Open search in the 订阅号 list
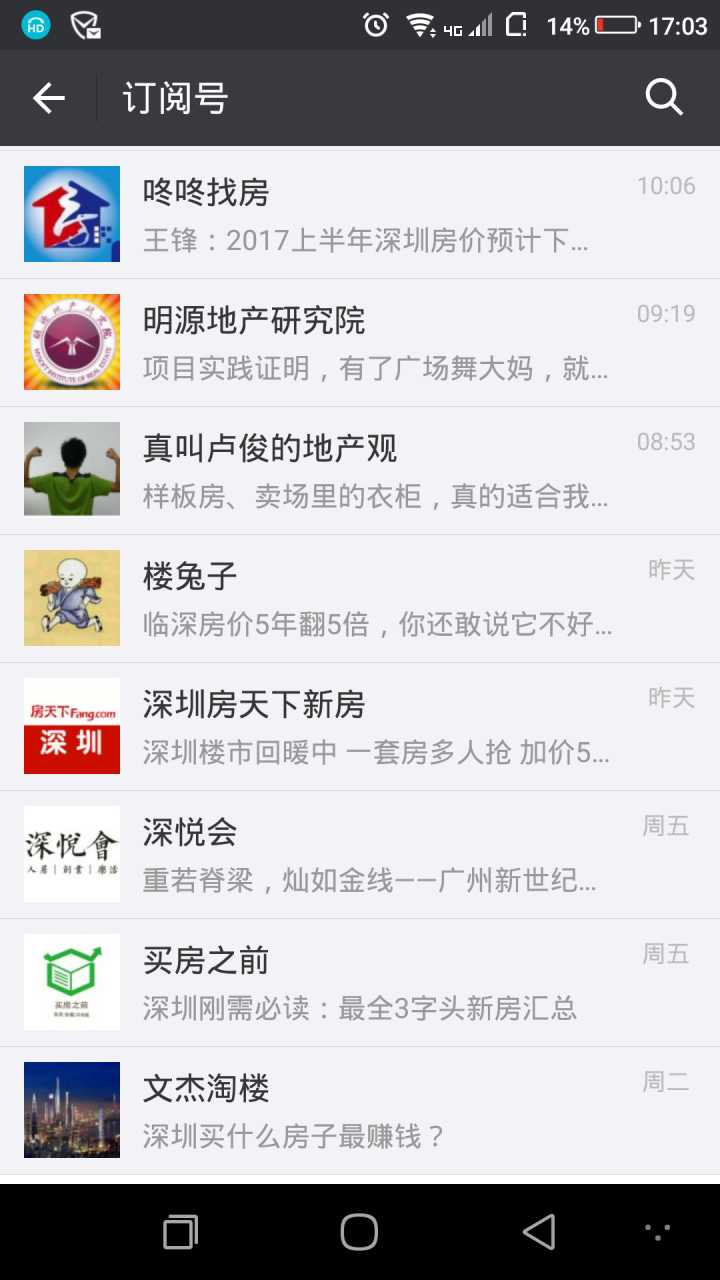Viewport: 720px width, 1280px height. pyautogui.click(x=663, y=97)
